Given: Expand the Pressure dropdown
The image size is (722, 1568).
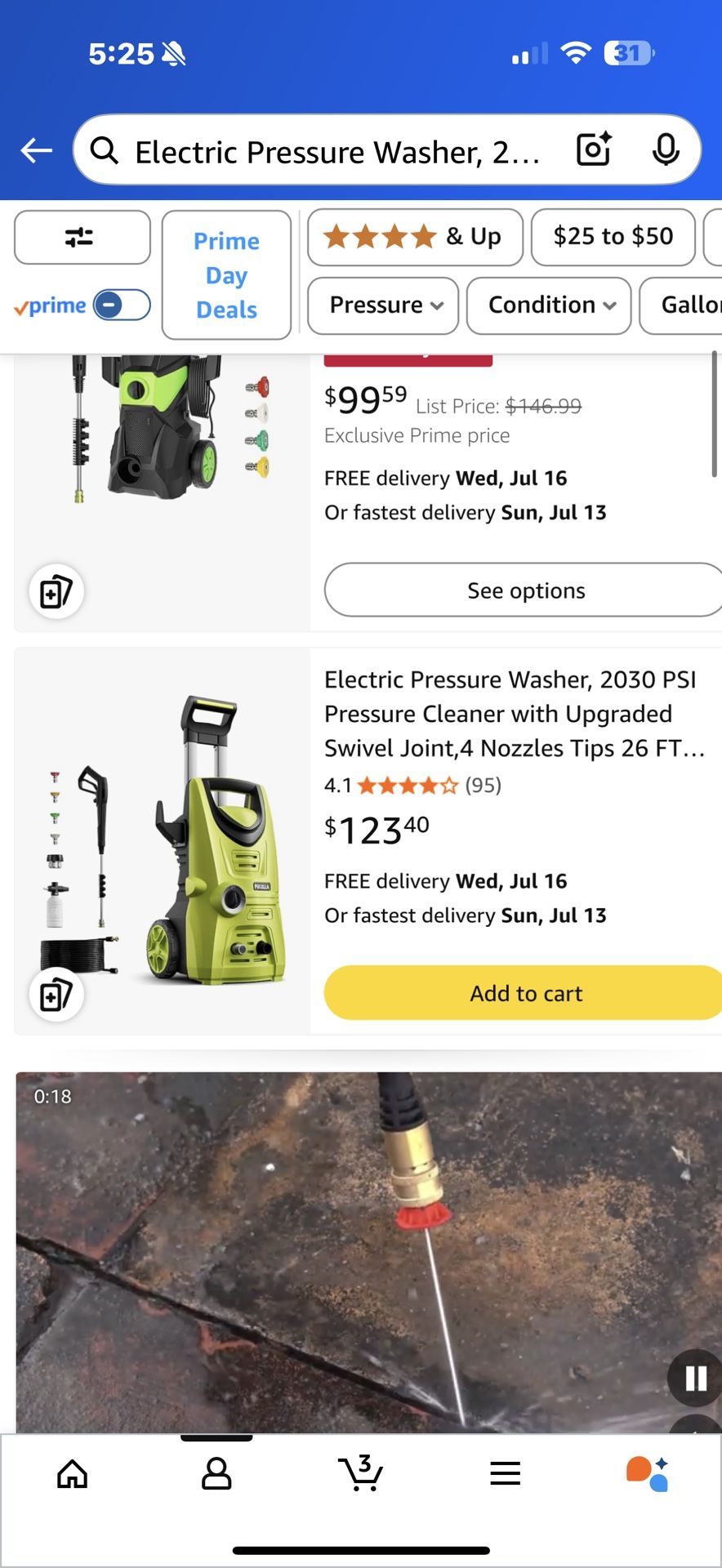Looking at the screenshot, I should click(382, 305).
